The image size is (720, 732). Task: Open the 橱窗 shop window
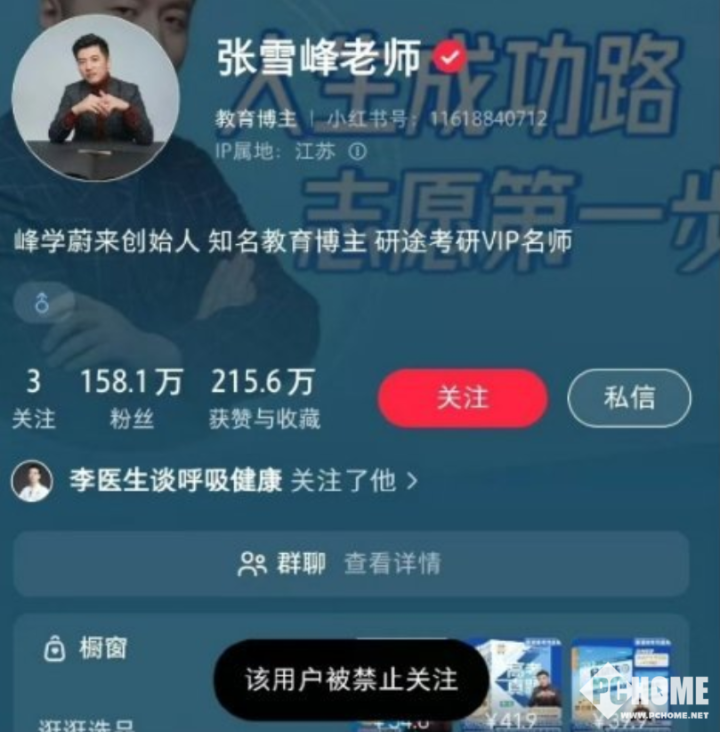86,649
